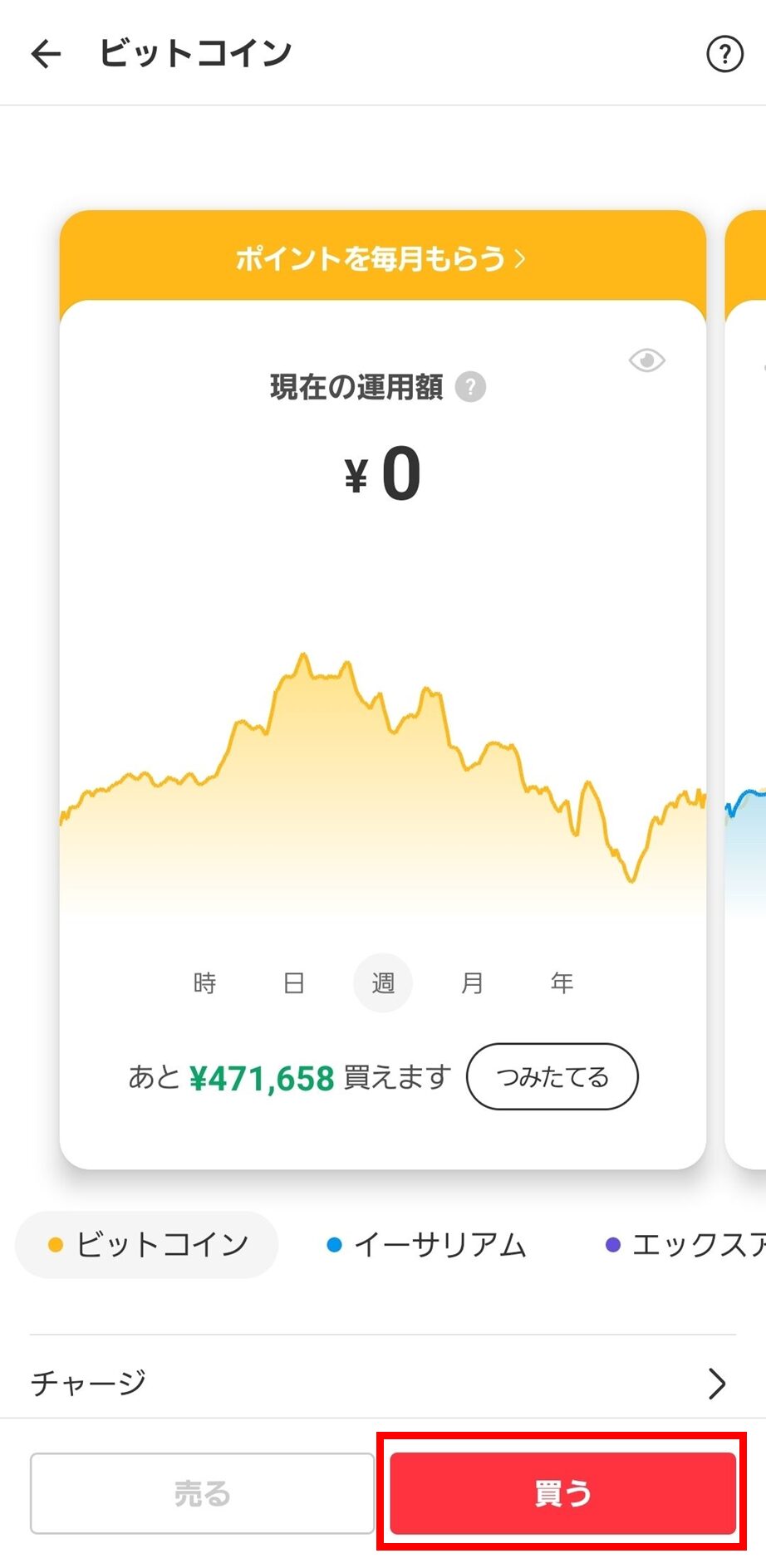Open the チャージ row
Viewport: 766px width, 1568px height.
(x=382, y=1383)
